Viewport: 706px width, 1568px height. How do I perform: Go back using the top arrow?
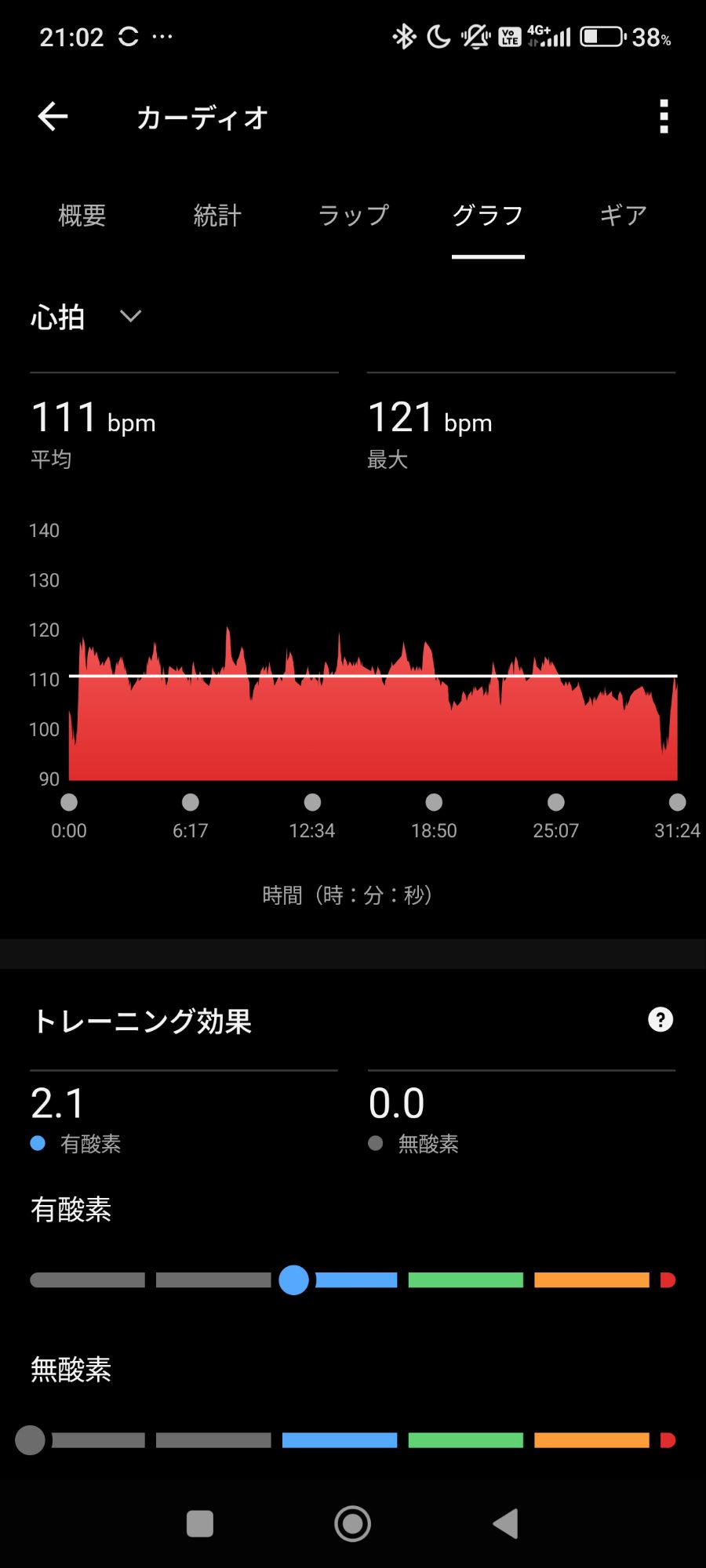53,117
